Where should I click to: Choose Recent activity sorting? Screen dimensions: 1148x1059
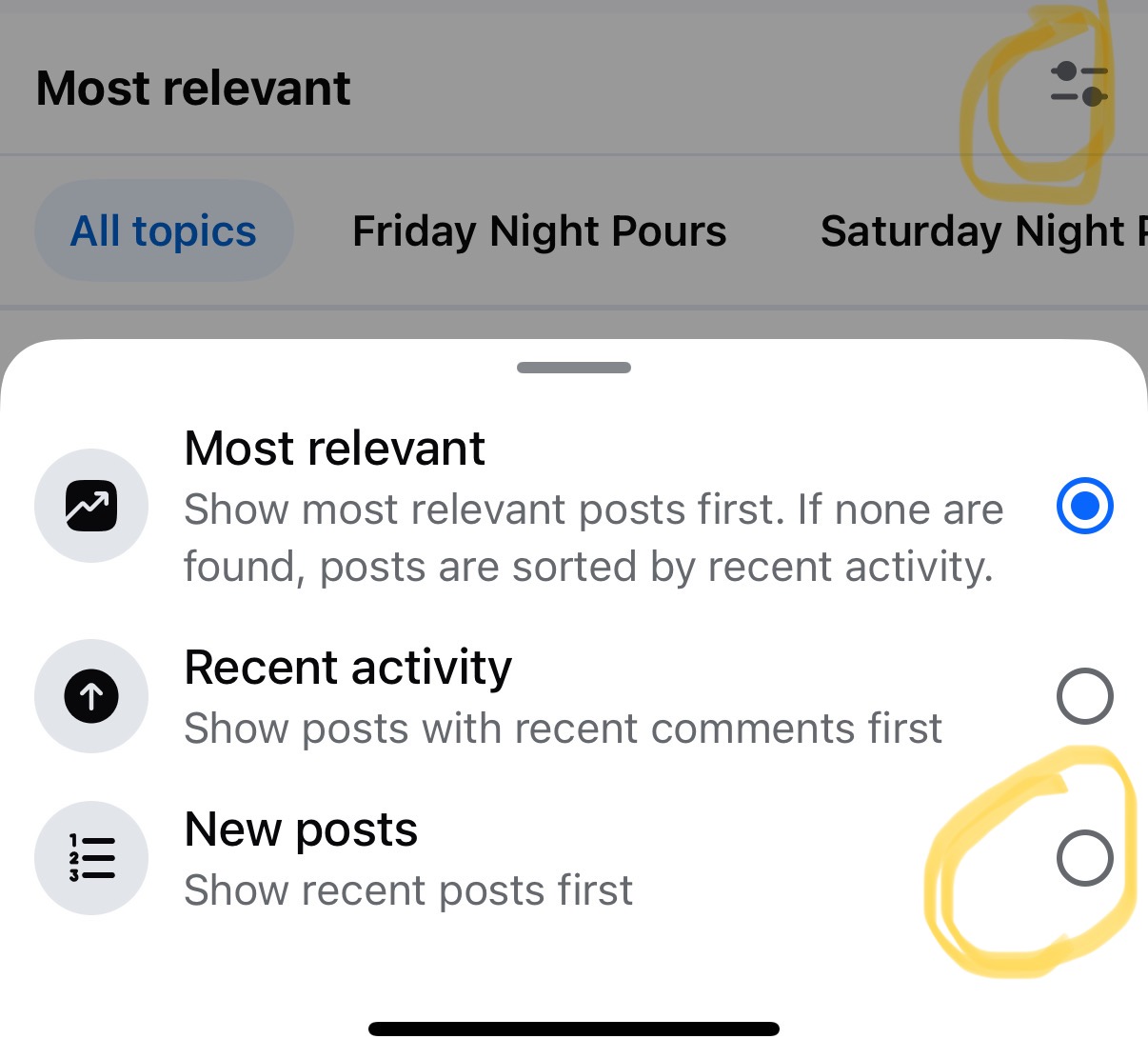(1084, 696)
